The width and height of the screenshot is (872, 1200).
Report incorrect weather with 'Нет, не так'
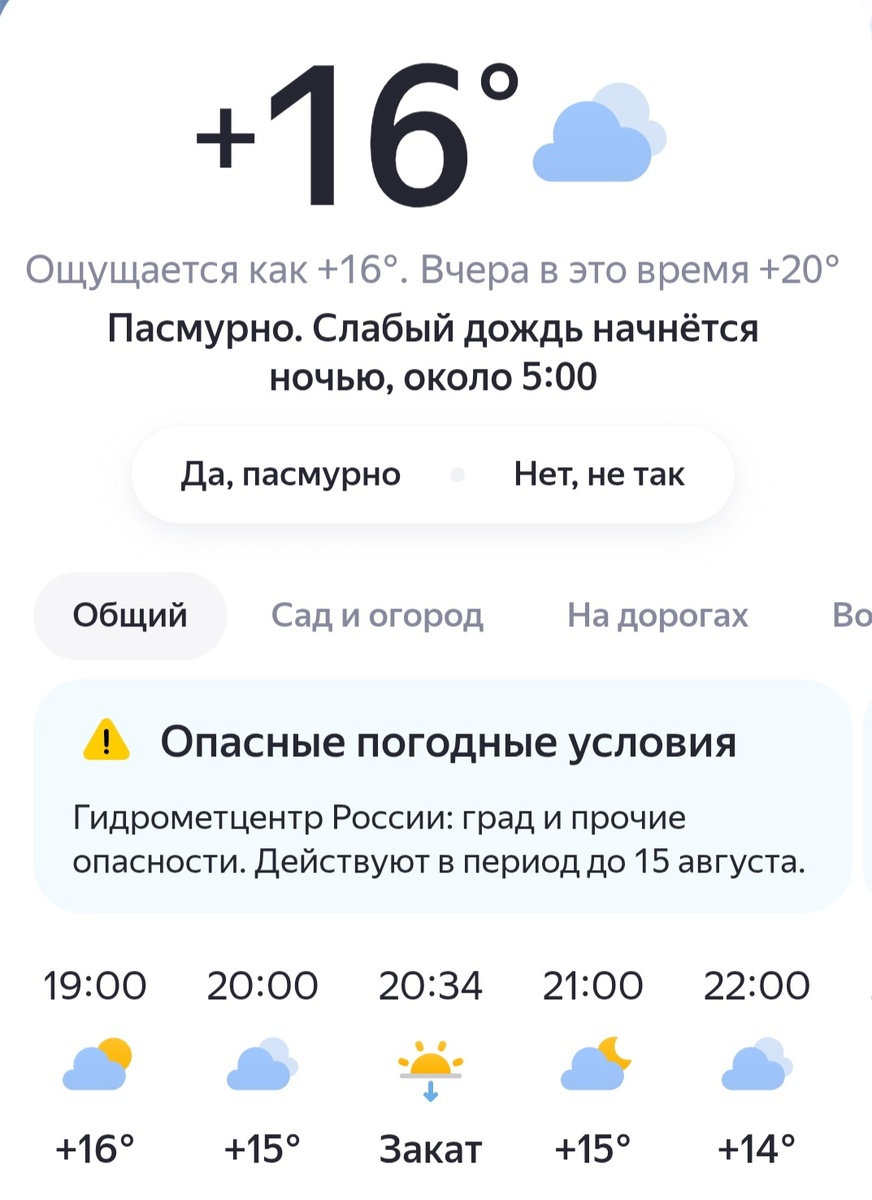pyautogui.click(x=599, y=474)
